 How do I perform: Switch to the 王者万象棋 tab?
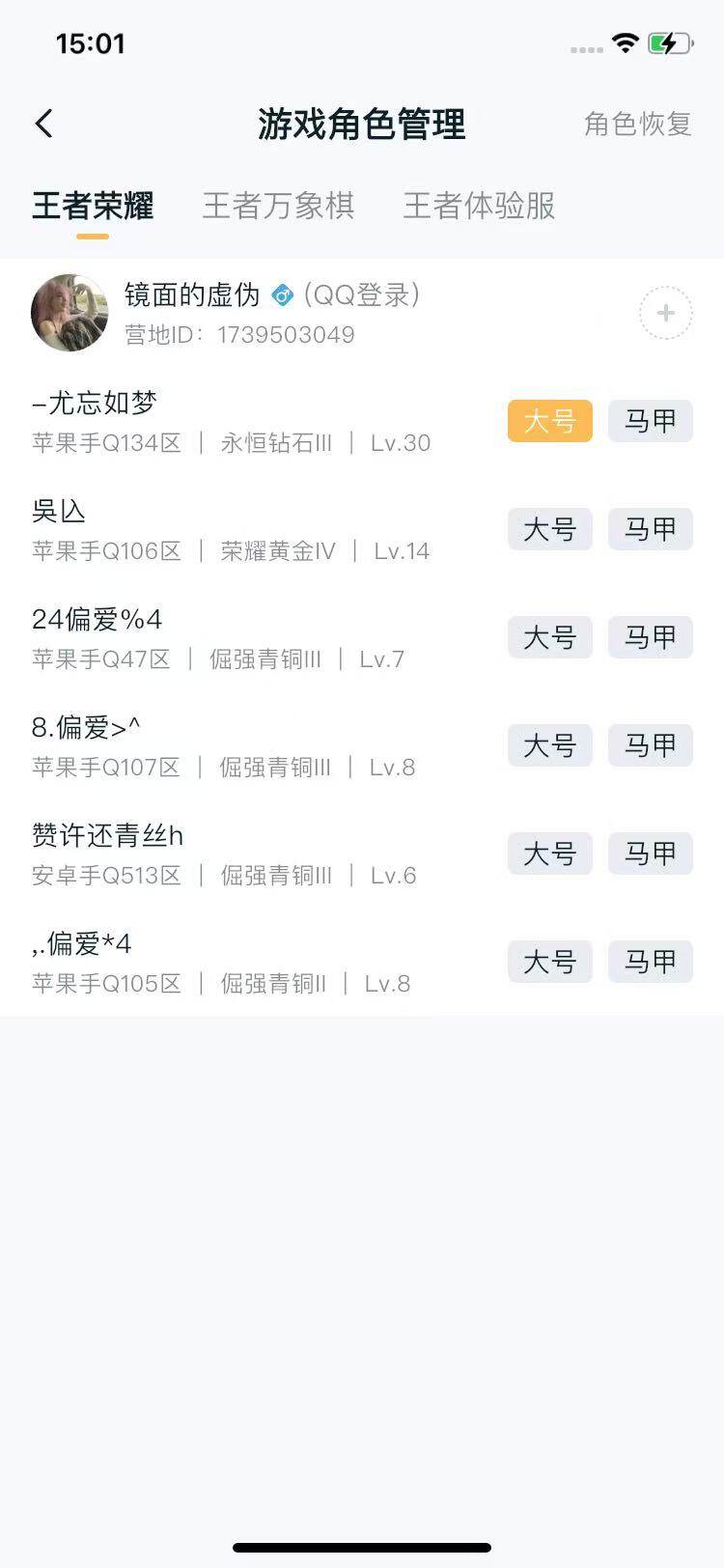click(280, 206)
